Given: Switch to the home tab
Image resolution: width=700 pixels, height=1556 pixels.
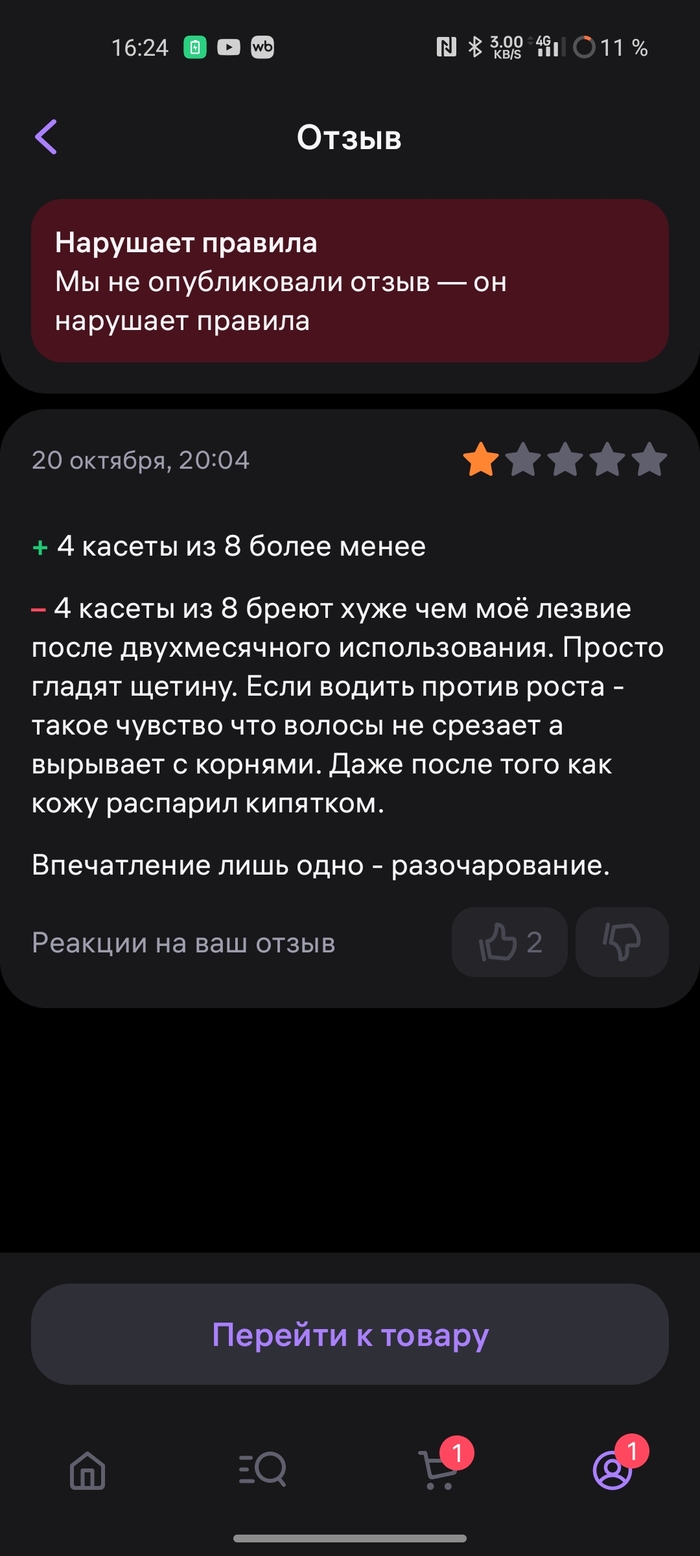Looking at the screenshot, I should point(88,1470).
